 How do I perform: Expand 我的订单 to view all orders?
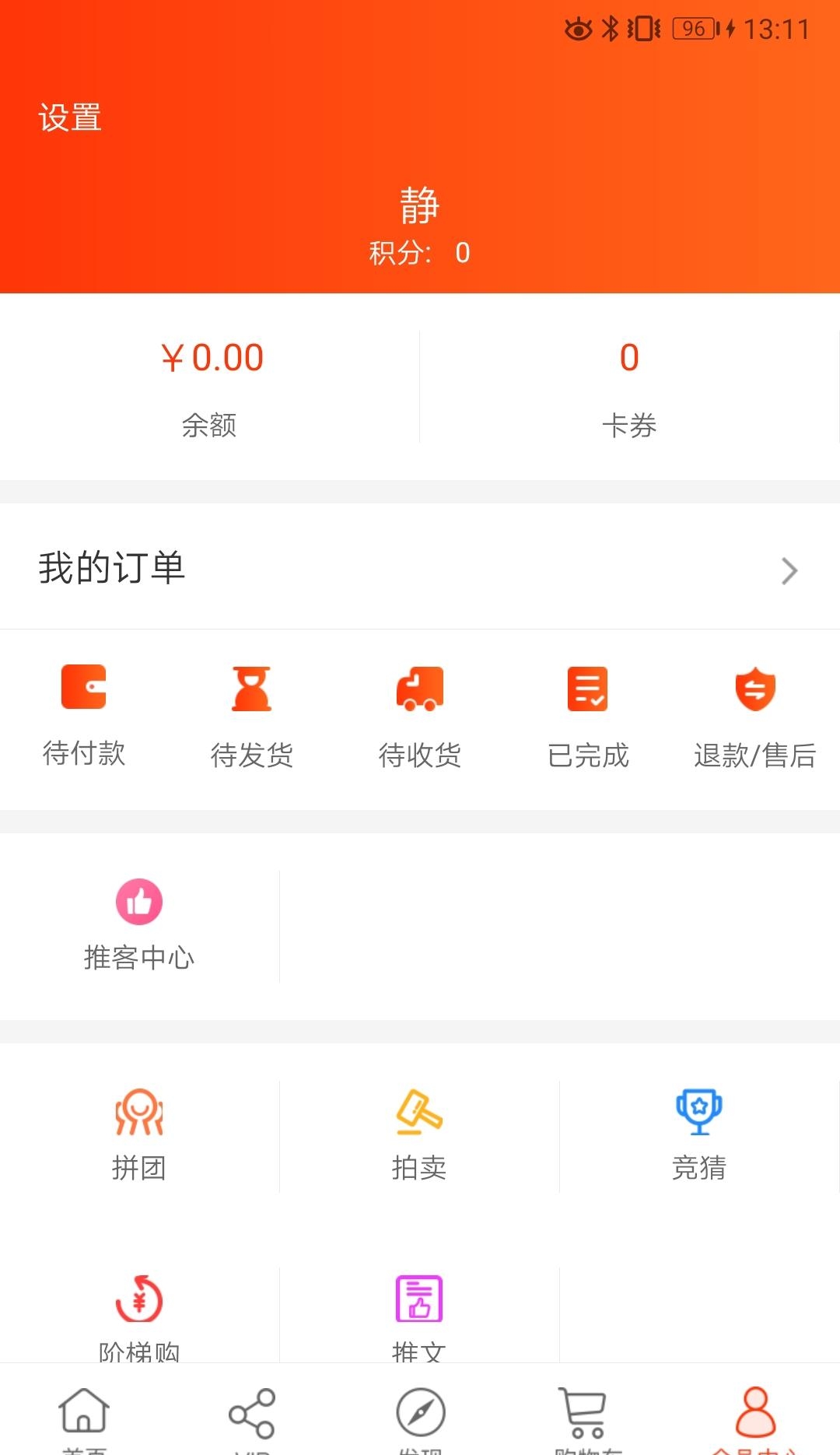[420, 568]
